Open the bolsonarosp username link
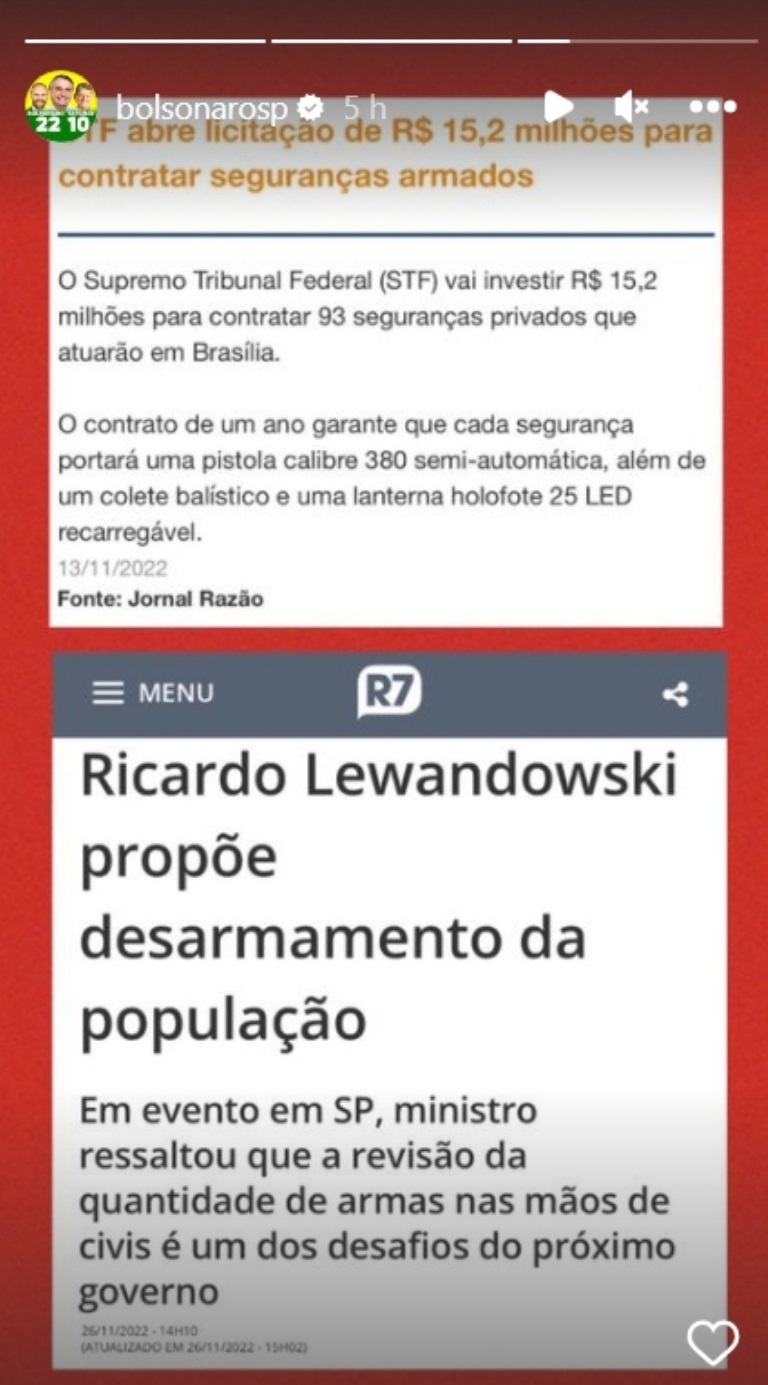The height and width of the screenshot is (1385, 768). pos(202,107)
